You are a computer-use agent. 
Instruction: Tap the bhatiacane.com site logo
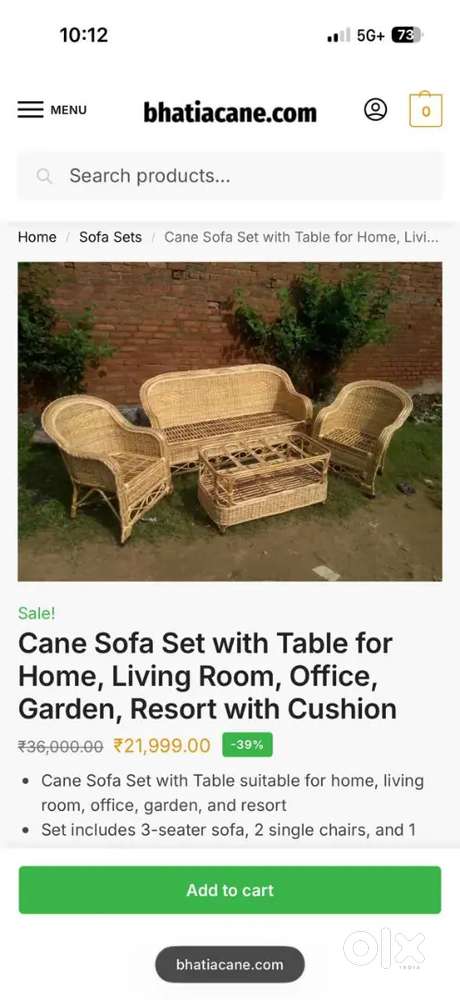coord(230,112)
